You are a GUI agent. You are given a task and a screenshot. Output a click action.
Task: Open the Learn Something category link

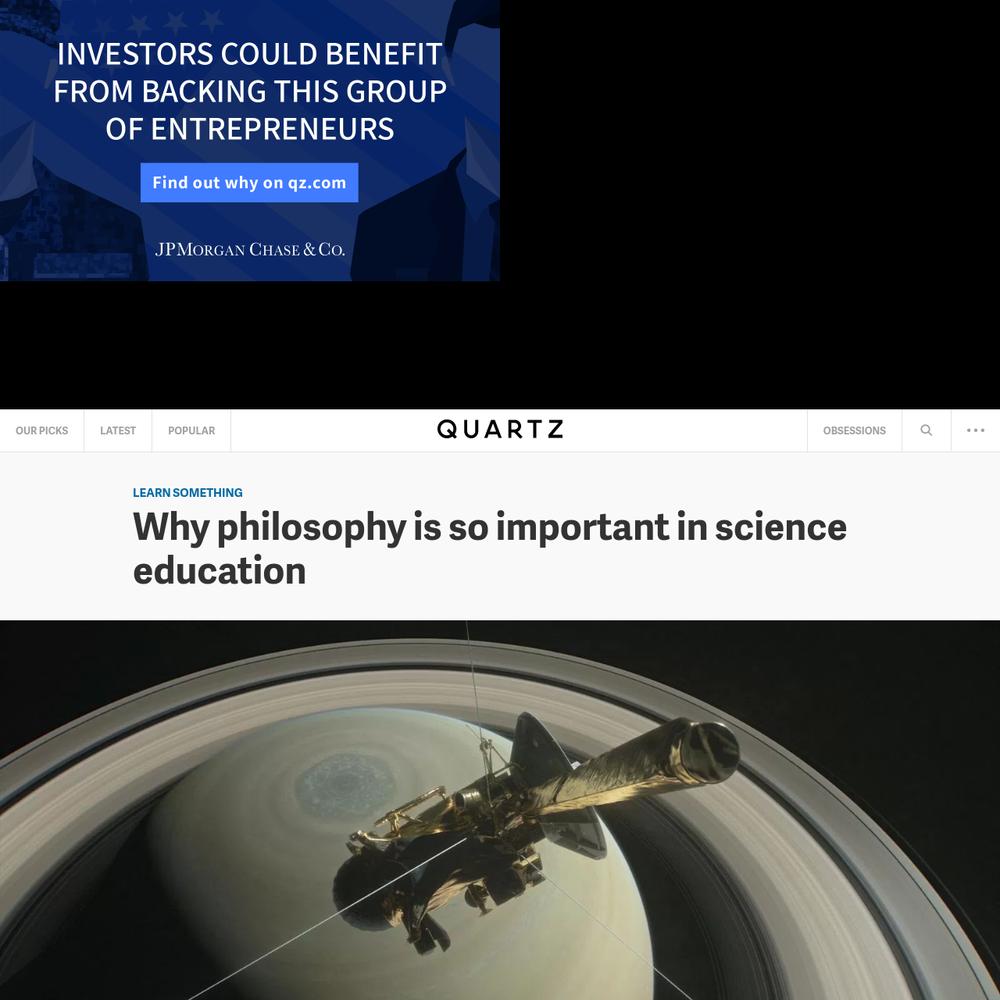point(188,493)
